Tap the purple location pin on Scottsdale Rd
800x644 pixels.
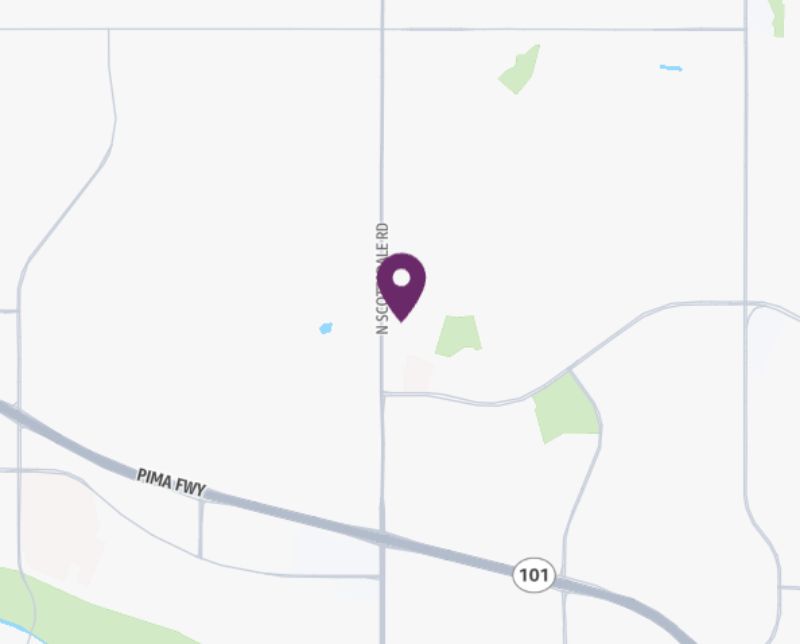401,285
